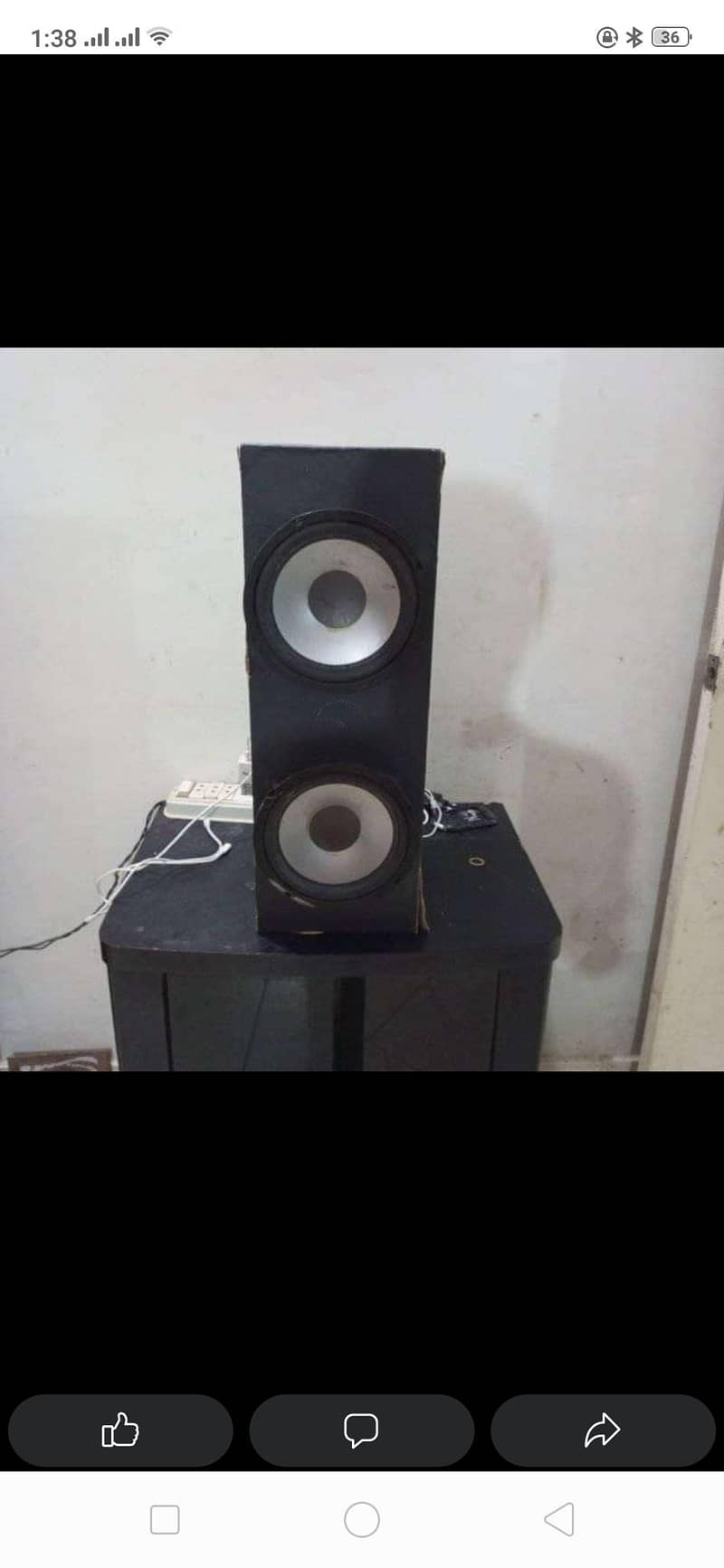Open the recent apps overview
Screen dimensions: 724x1568
(165, 1519)
